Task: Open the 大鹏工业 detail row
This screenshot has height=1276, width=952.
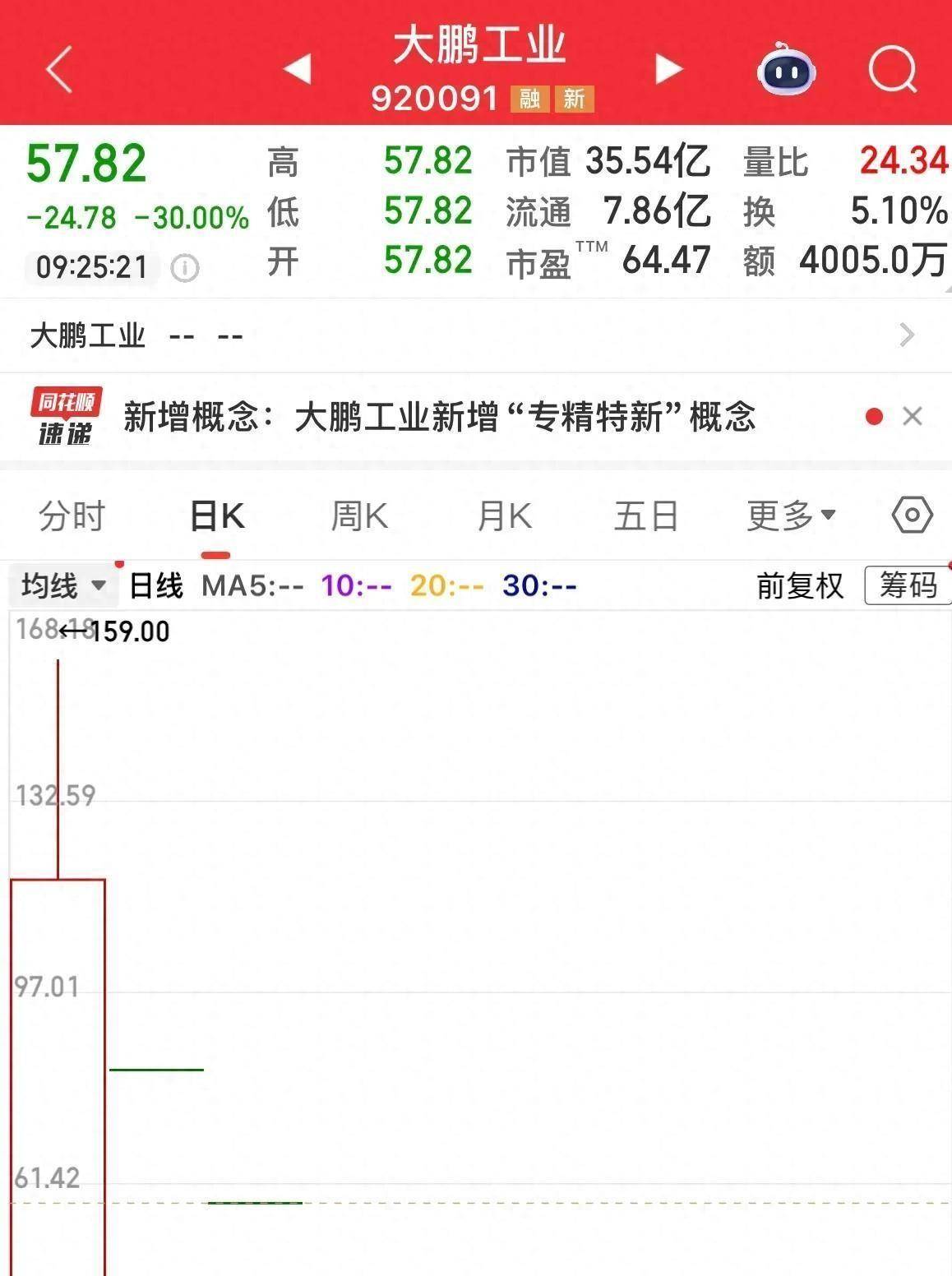Action: click(x=475, y=335)
